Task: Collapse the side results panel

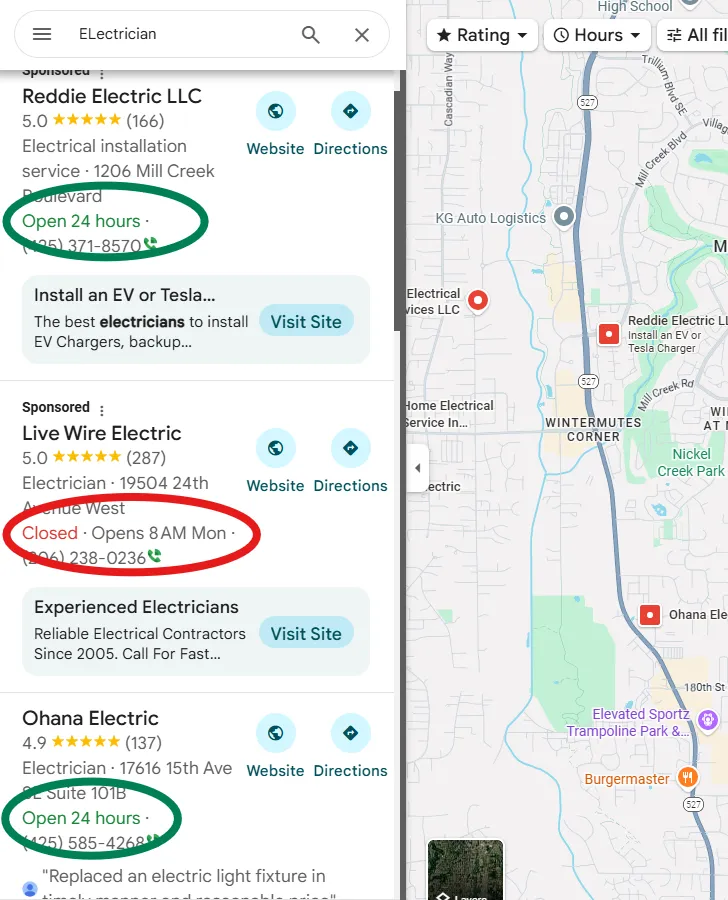Action: pyautogui.click(x=417, y=468)
